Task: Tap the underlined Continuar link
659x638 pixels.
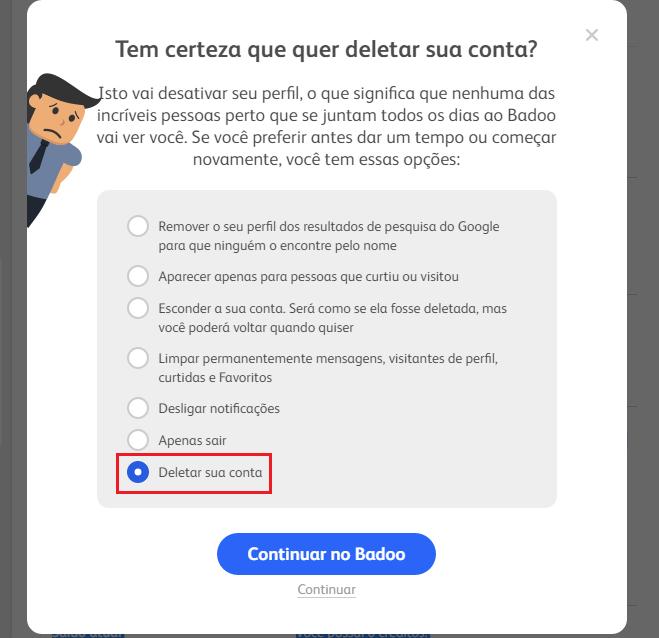Action: (x=326, y=590)
